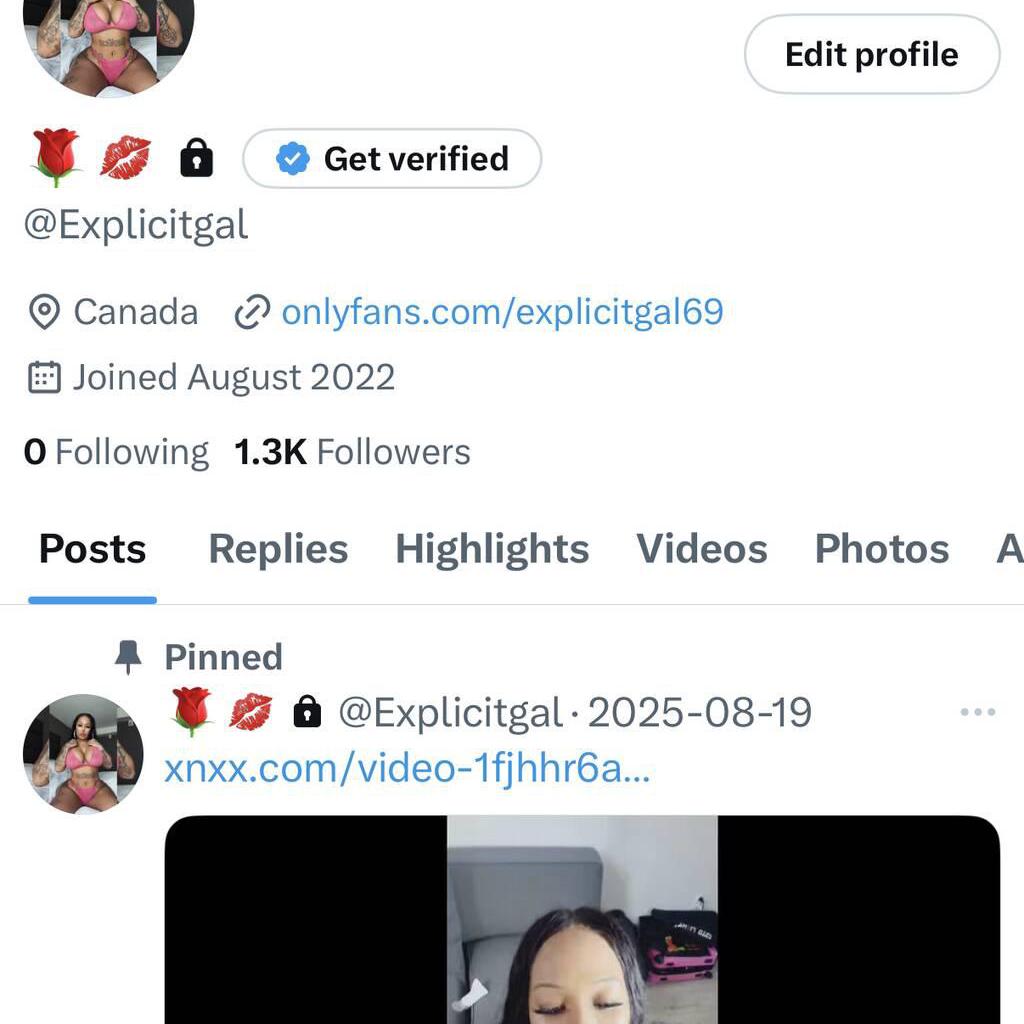Open the xnxx.com link in pinned post
Image resolution: width=1024 pixels, height=1024 pixels.
pos(407,769)
